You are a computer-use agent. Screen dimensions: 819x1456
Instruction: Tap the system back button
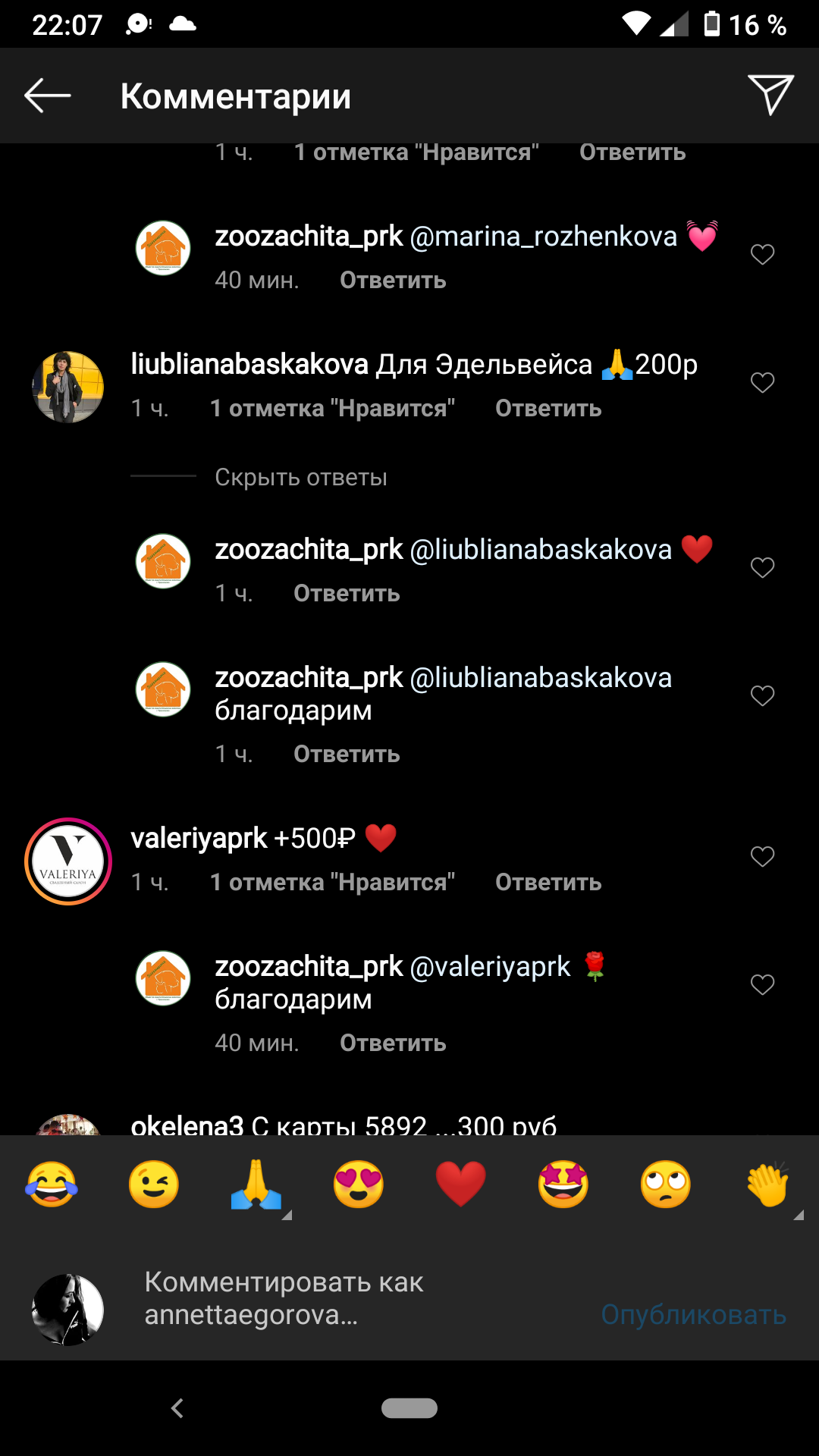pyautogui.click(x=177, y=1408)
